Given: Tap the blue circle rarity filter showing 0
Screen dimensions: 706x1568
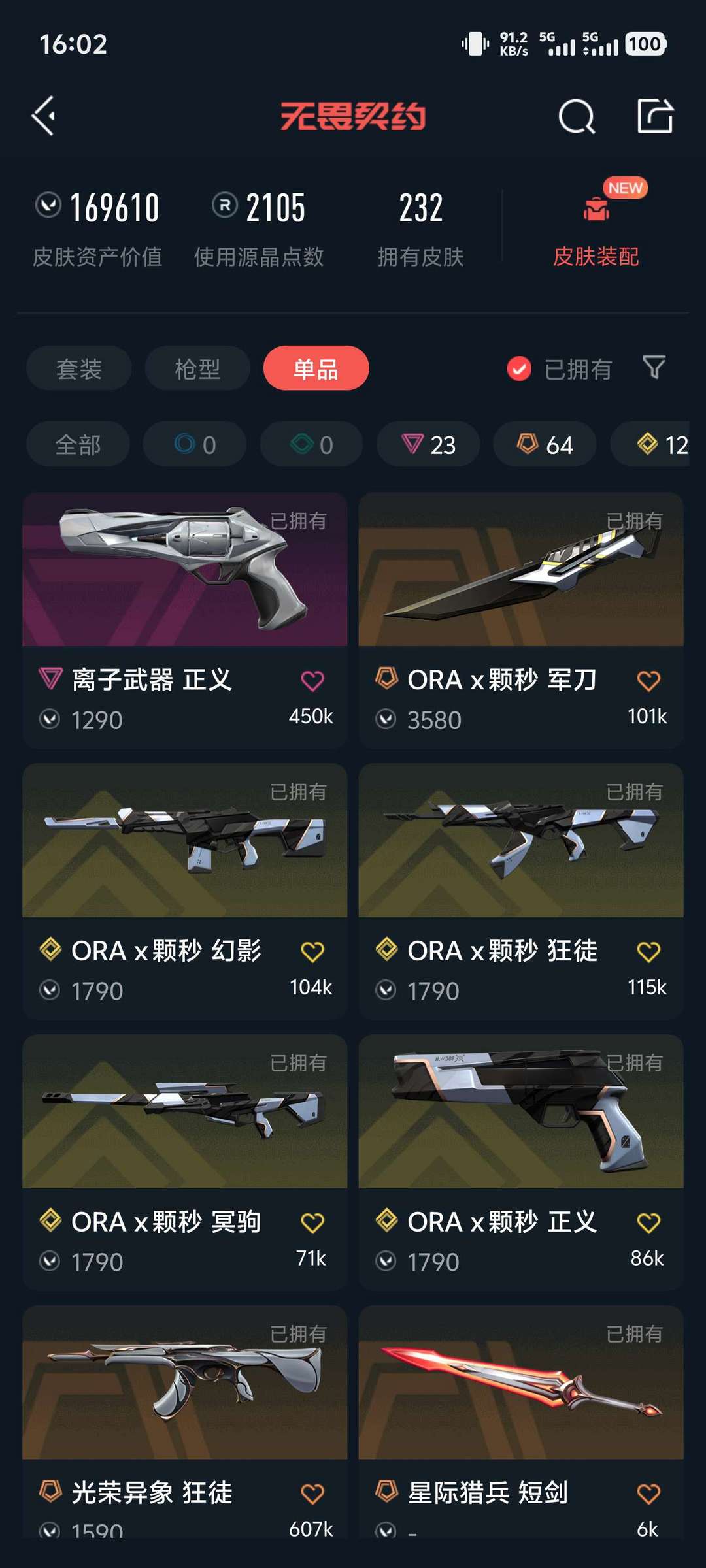Looking at the screenshot, I should click(x=194, y=444).
